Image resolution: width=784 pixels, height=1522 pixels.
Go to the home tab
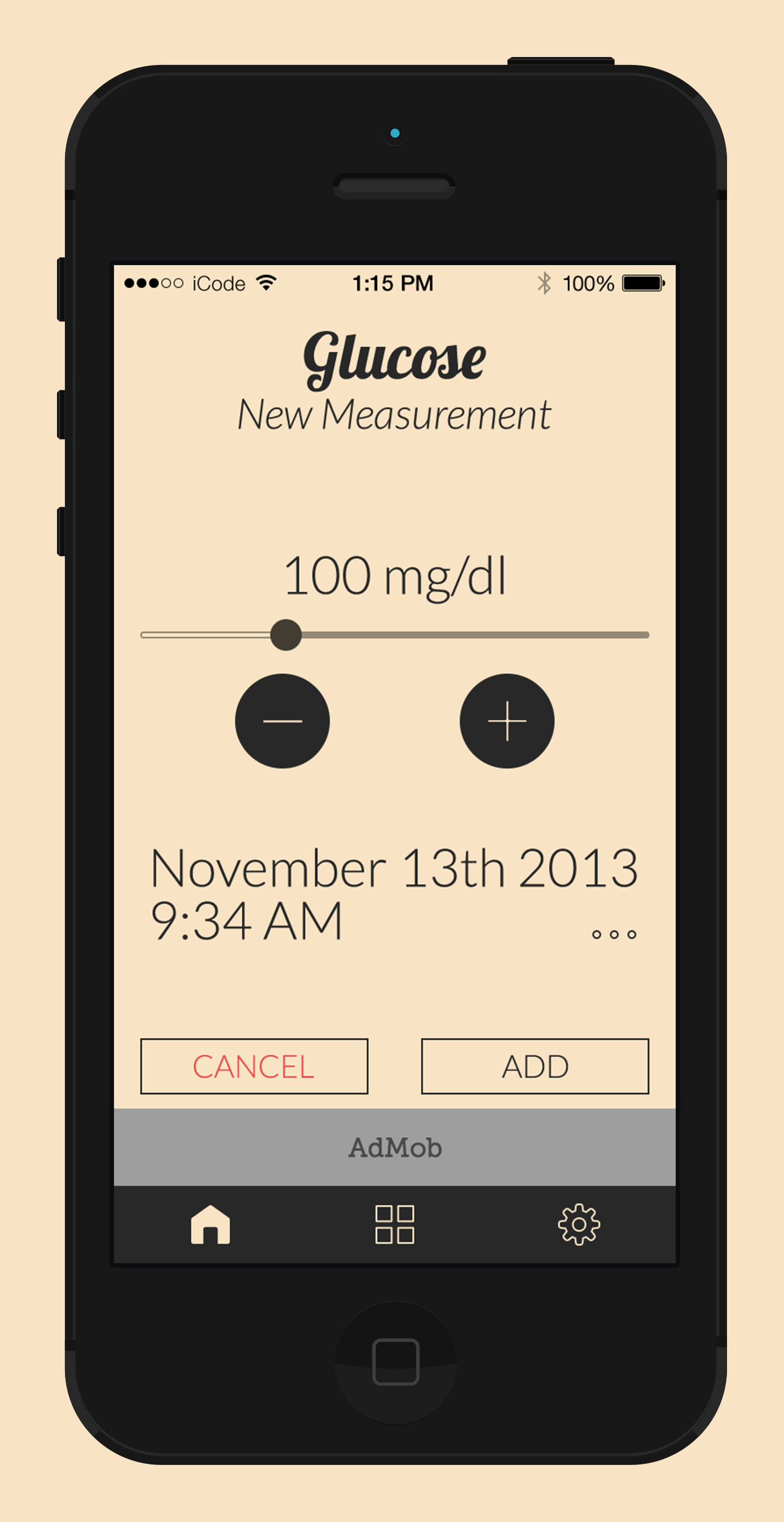(210, 1225)
